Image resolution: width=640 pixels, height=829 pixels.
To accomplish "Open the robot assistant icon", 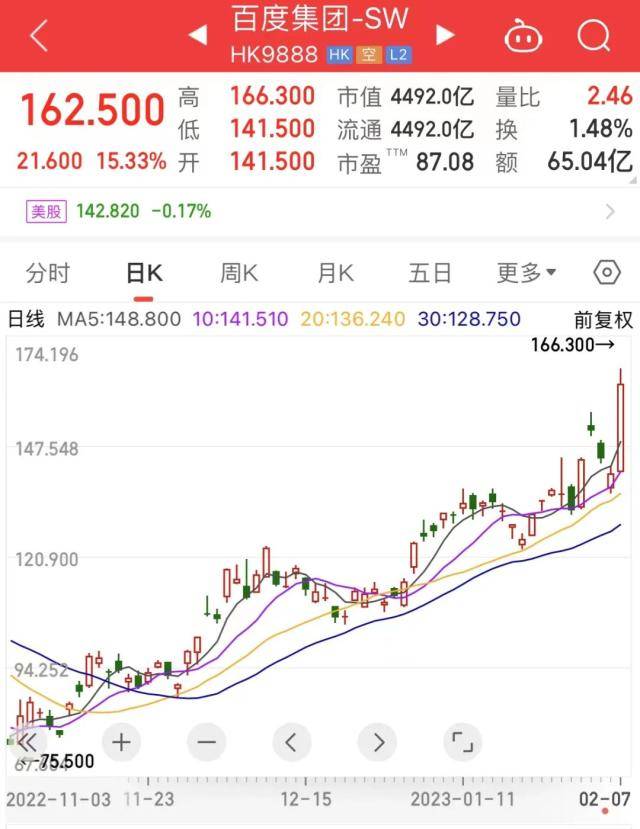I will click(x=522, y=36).
